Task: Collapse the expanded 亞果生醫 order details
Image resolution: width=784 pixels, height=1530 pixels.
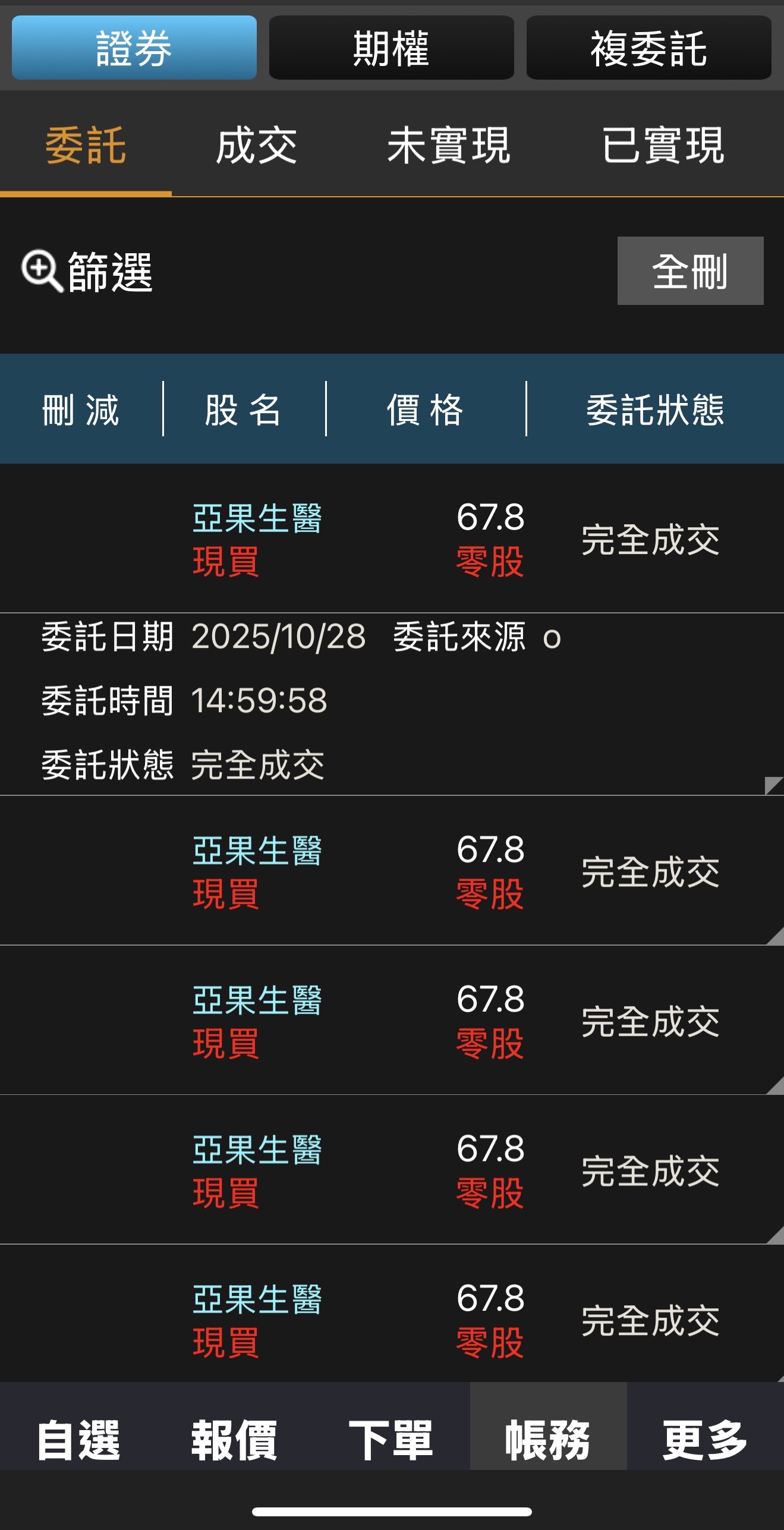Action: click(392, 539)
